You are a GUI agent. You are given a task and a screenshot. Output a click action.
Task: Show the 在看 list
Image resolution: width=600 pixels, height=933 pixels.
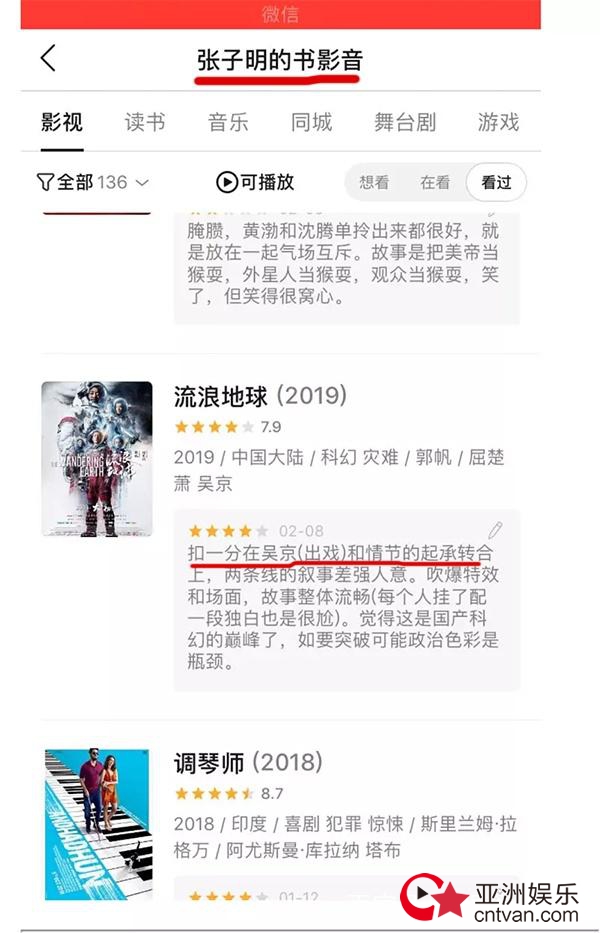pyautogui.click(x=435, y=183)
